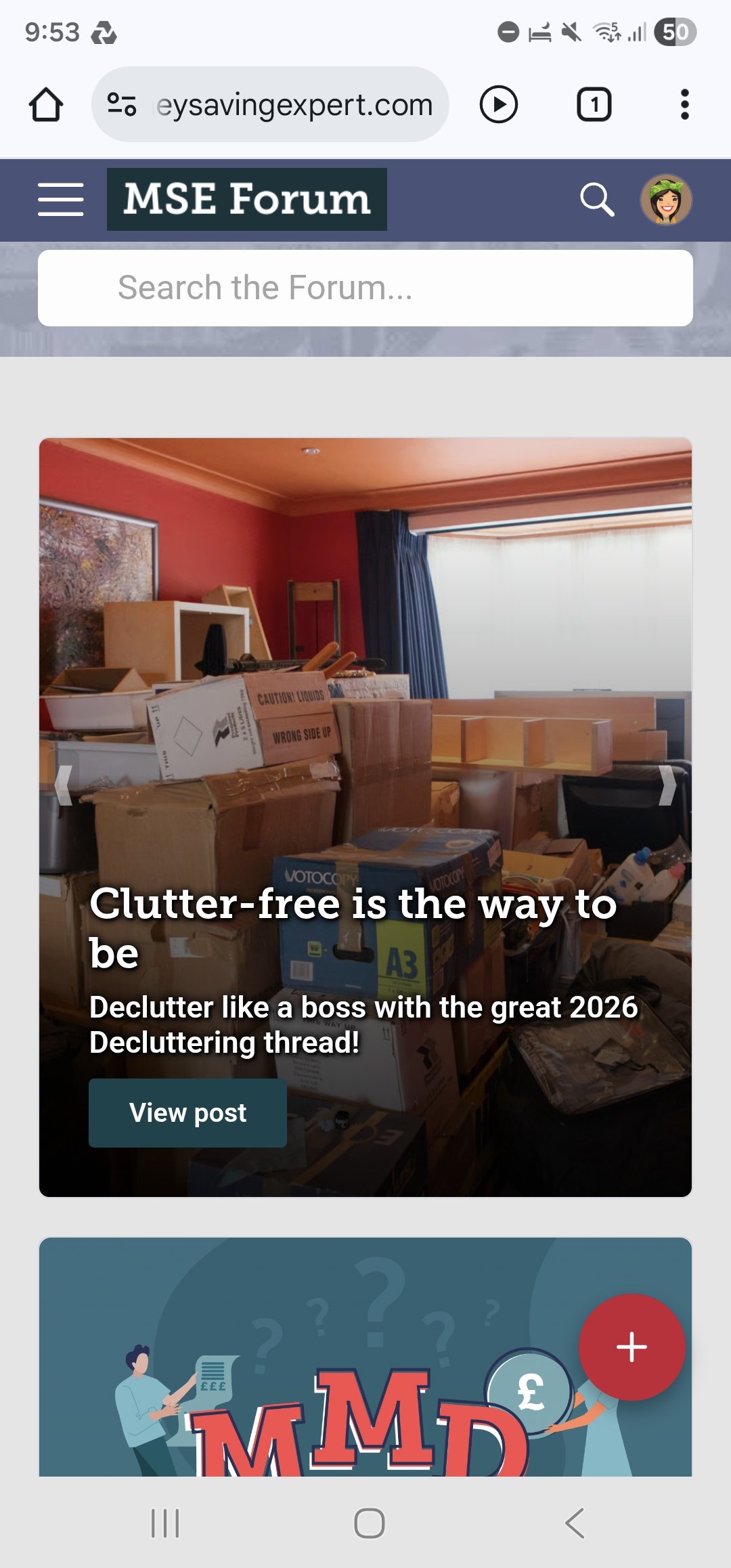
Task: Open browser tab switcher
Action: [x=594, y=105]
